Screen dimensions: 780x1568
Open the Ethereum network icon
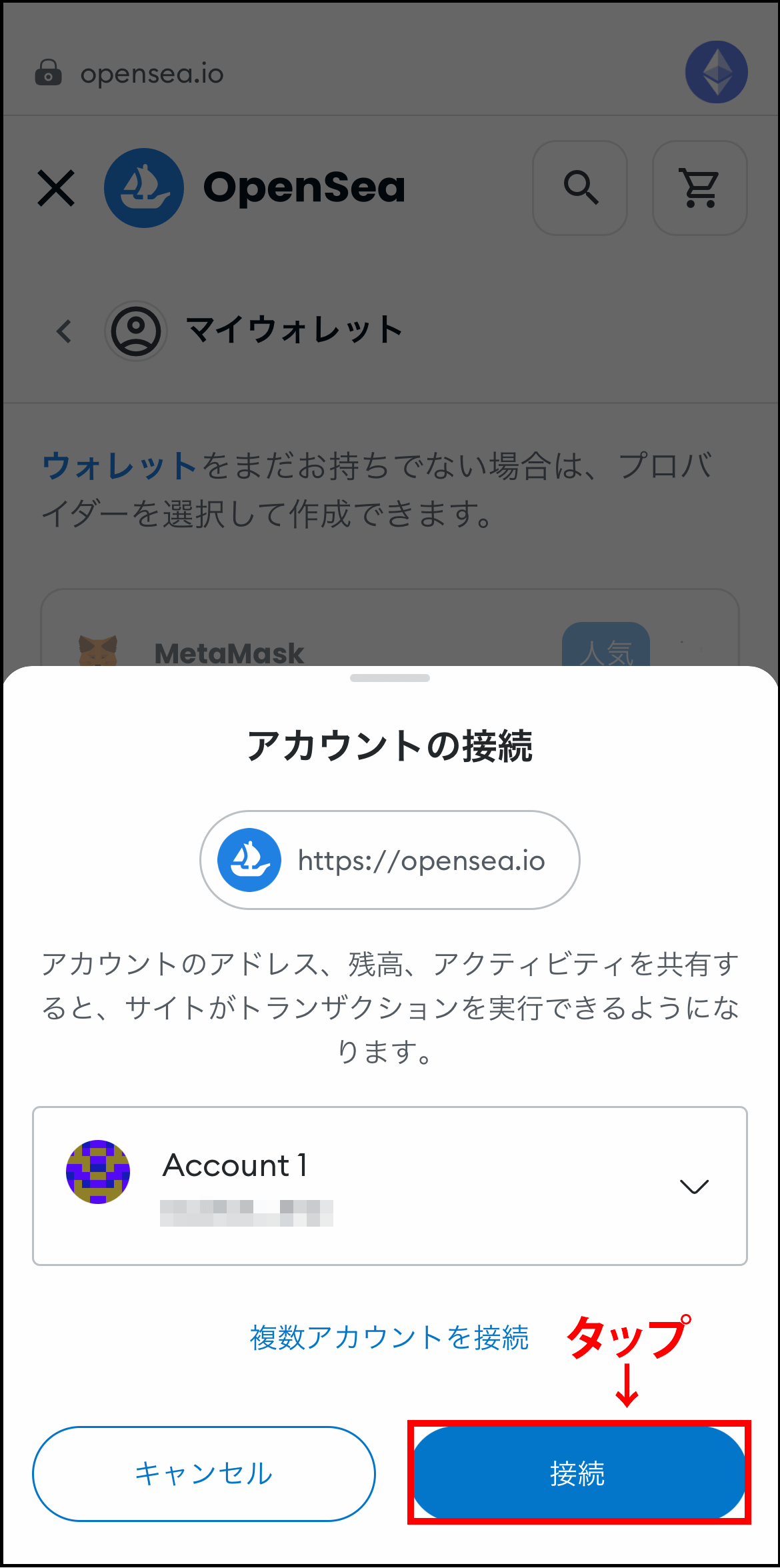[x=717, y=72]
